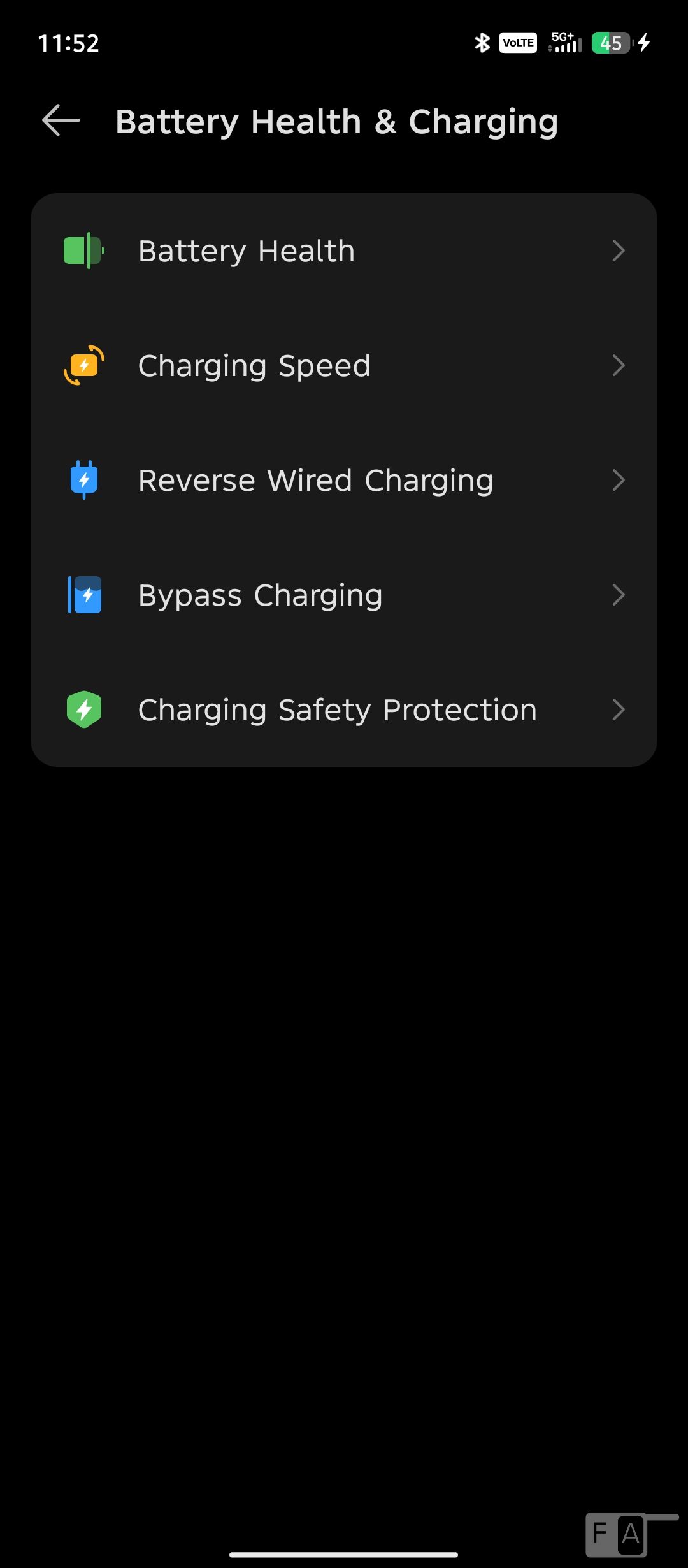688x1568 pixels.
Task: Go back using the header arrow
Action: coord(61,120)
